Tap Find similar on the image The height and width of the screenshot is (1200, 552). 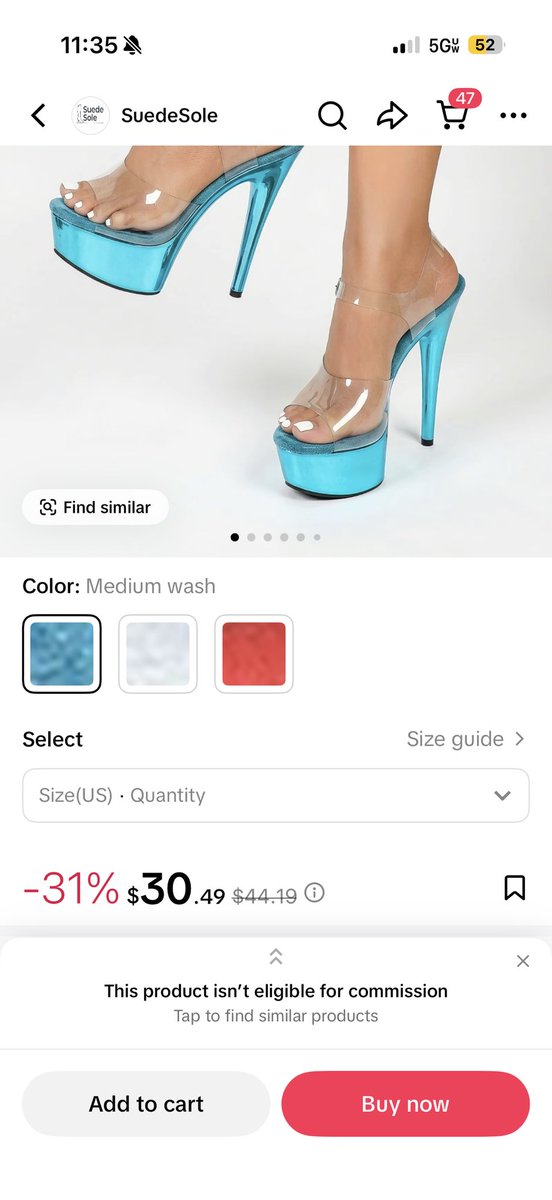95,507
